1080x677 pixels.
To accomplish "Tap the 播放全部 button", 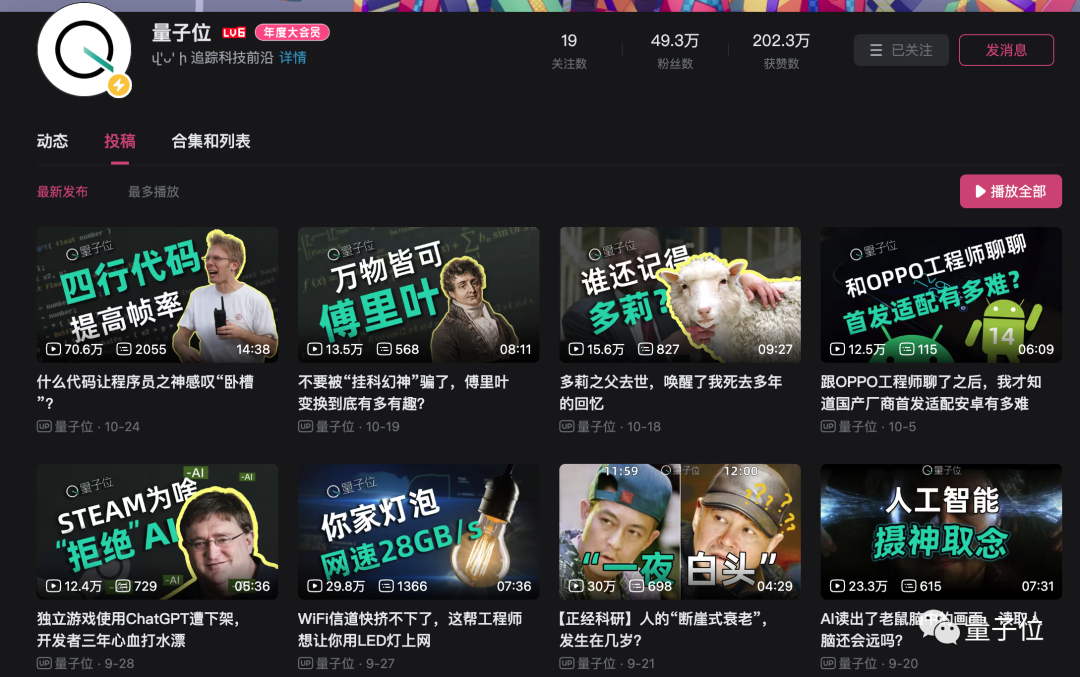I will click(x=1010, y=191).
